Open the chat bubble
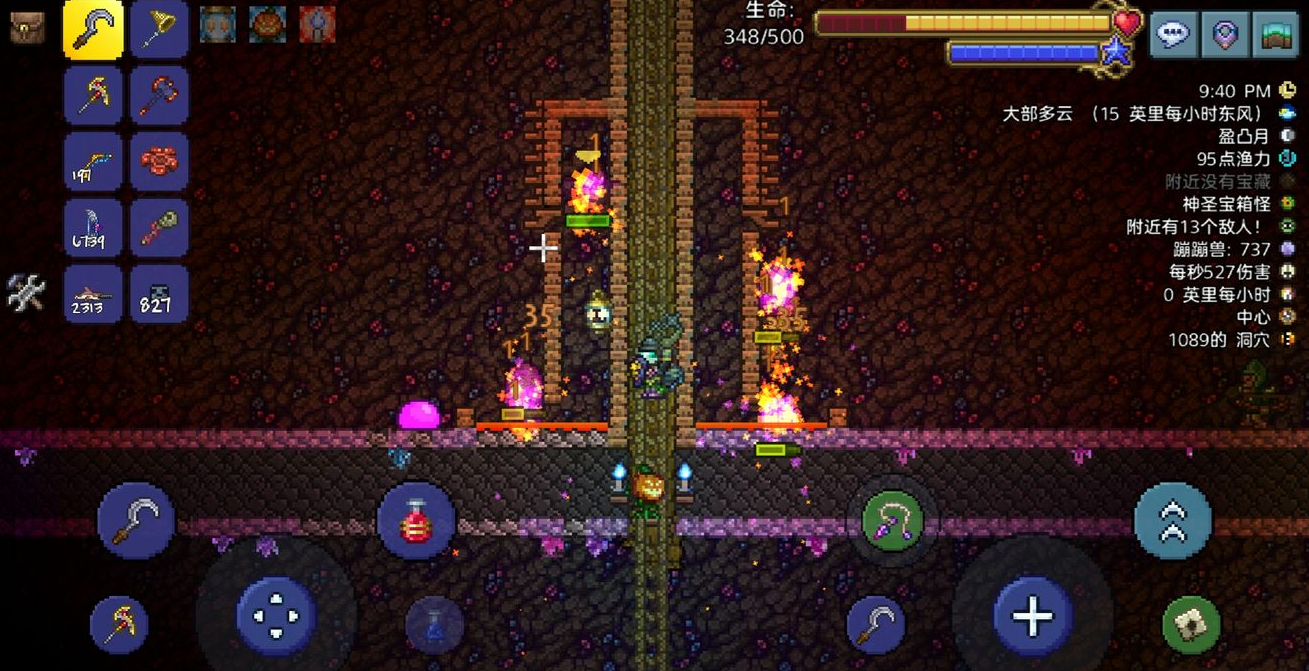Screen dimensions: 1309x671 (x=1173, y=35)
